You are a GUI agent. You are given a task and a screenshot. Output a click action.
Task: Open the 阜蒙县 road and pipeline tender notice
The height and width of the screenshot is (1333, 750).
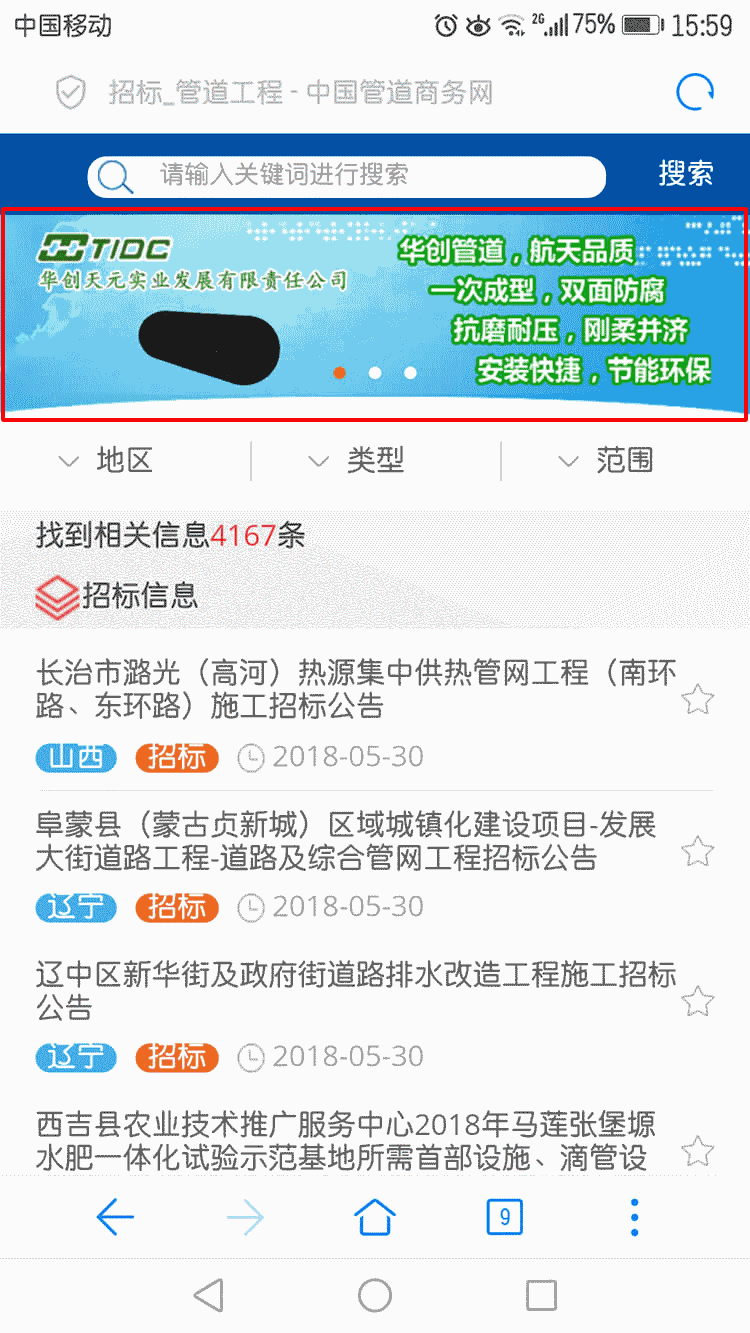point(340,841)
